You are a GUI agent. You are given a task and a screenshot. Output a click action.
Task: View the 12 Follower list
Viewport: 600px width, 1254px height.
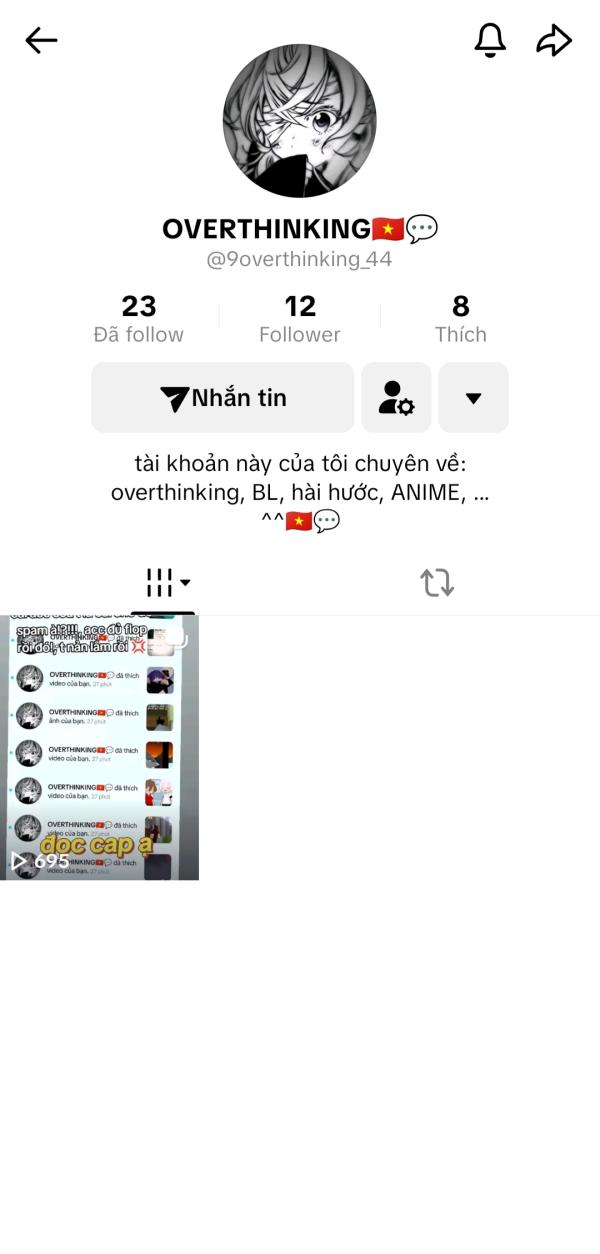(300, 318)
